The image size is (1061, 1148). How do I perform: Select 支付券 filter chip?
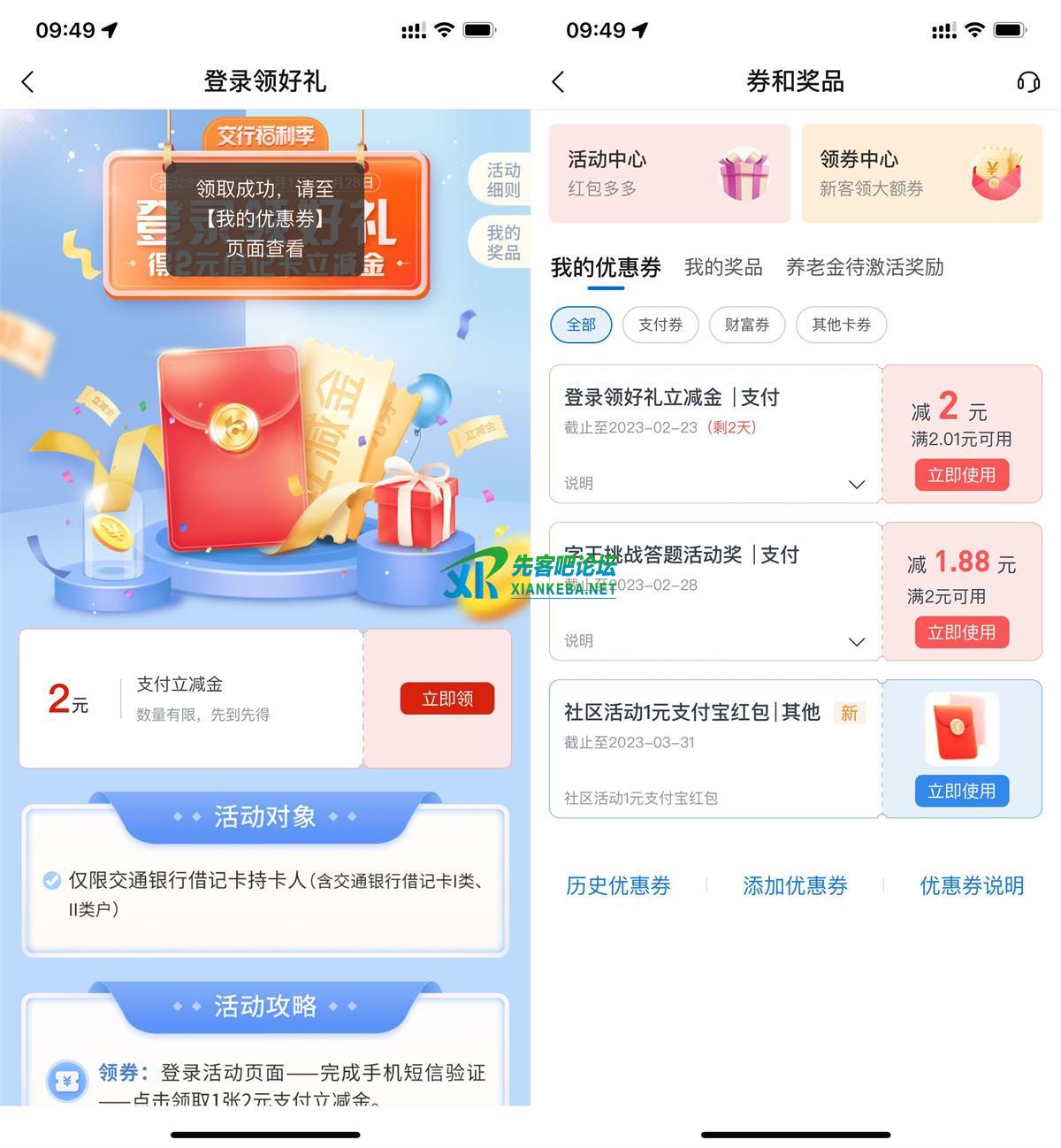[x=660, y=325]
